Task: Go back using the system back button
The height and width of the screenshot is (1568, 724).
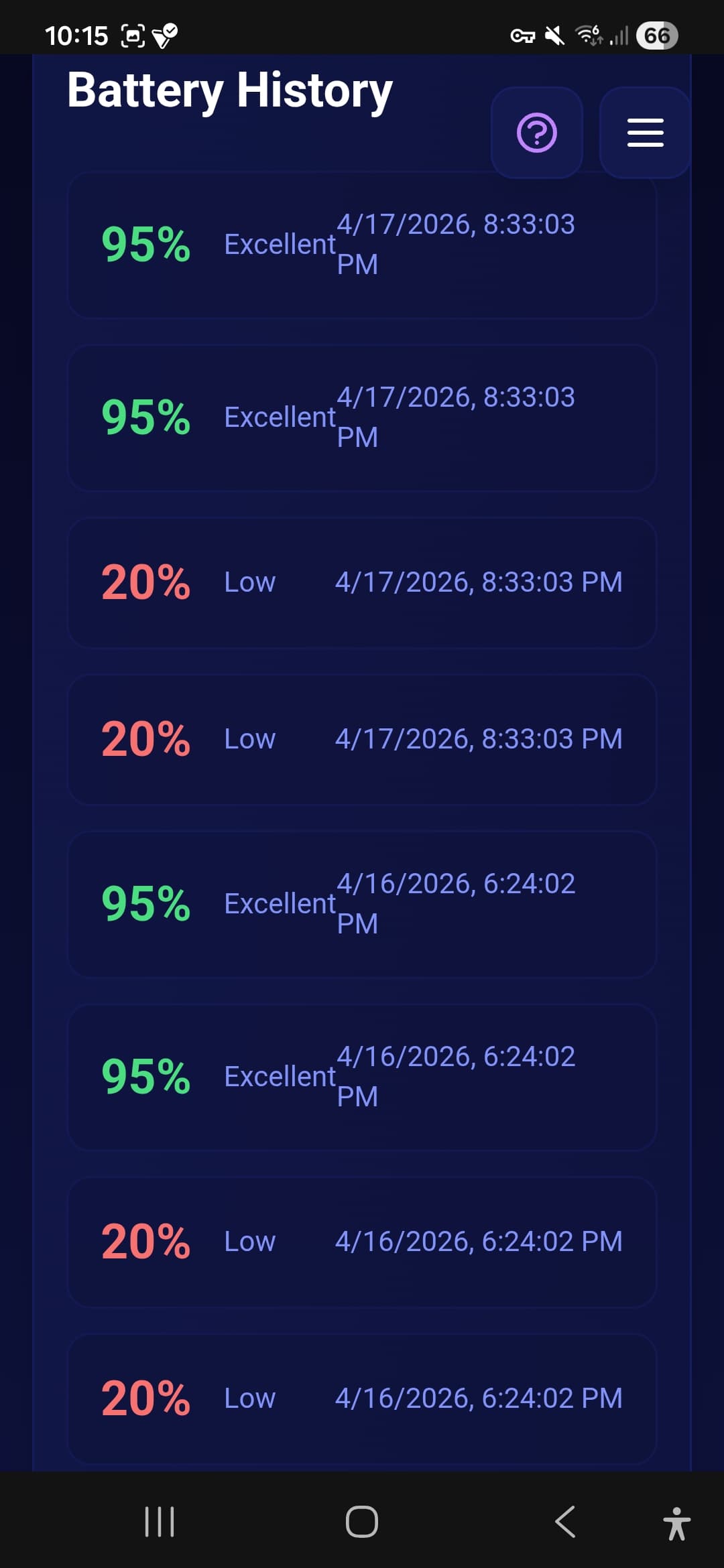Action: point(565,1521)
